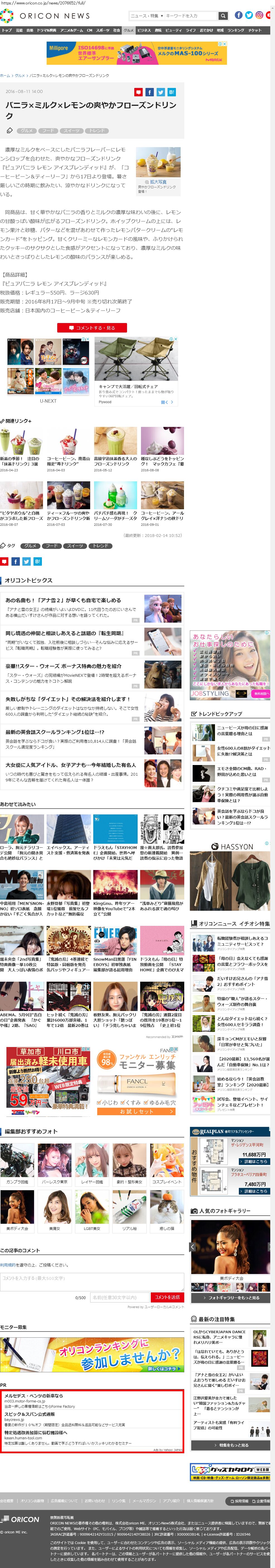Open the 利用規約 terms link above comment box
This screenshot has height=1568, width=275.
click(7, 1265)
